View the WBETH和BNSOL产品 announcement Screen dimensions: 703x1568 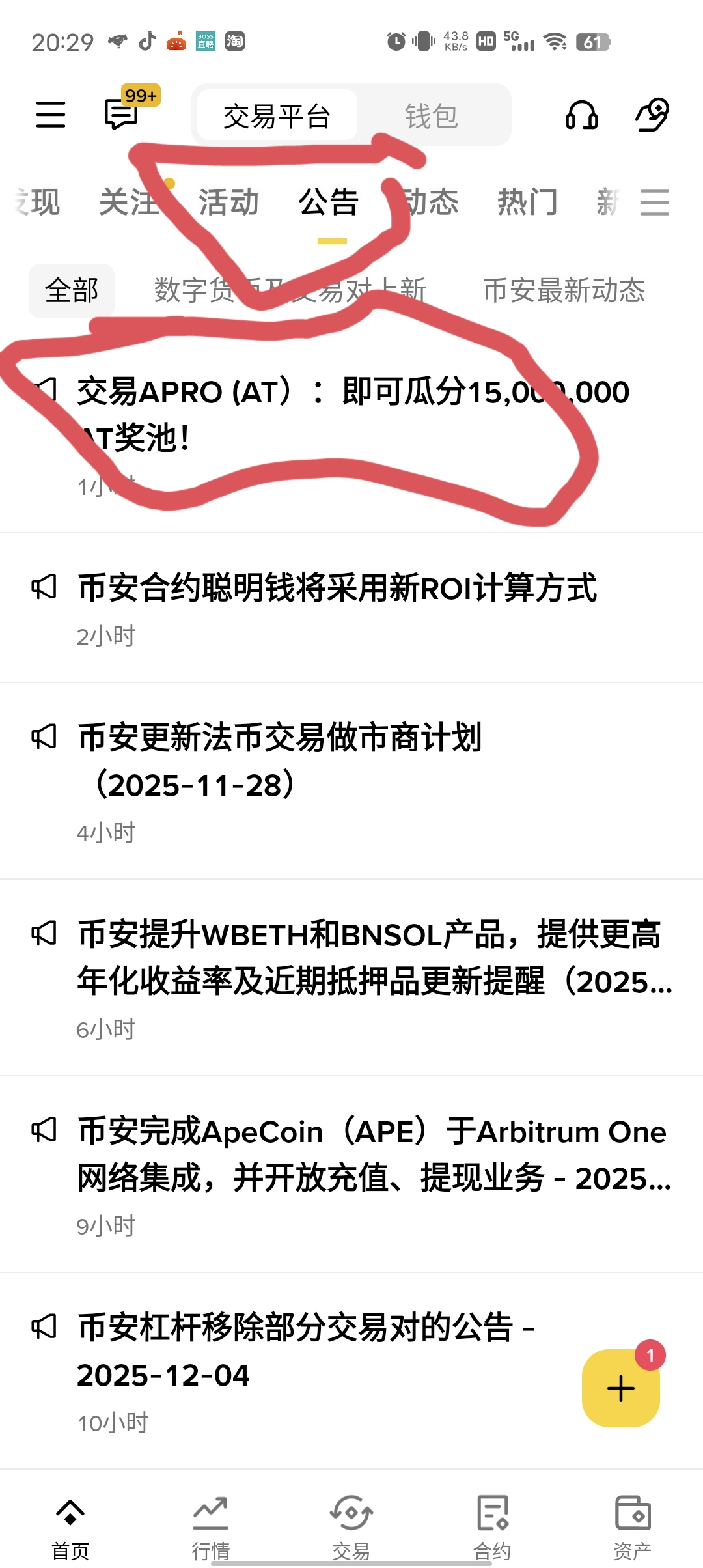coord(371,957)
